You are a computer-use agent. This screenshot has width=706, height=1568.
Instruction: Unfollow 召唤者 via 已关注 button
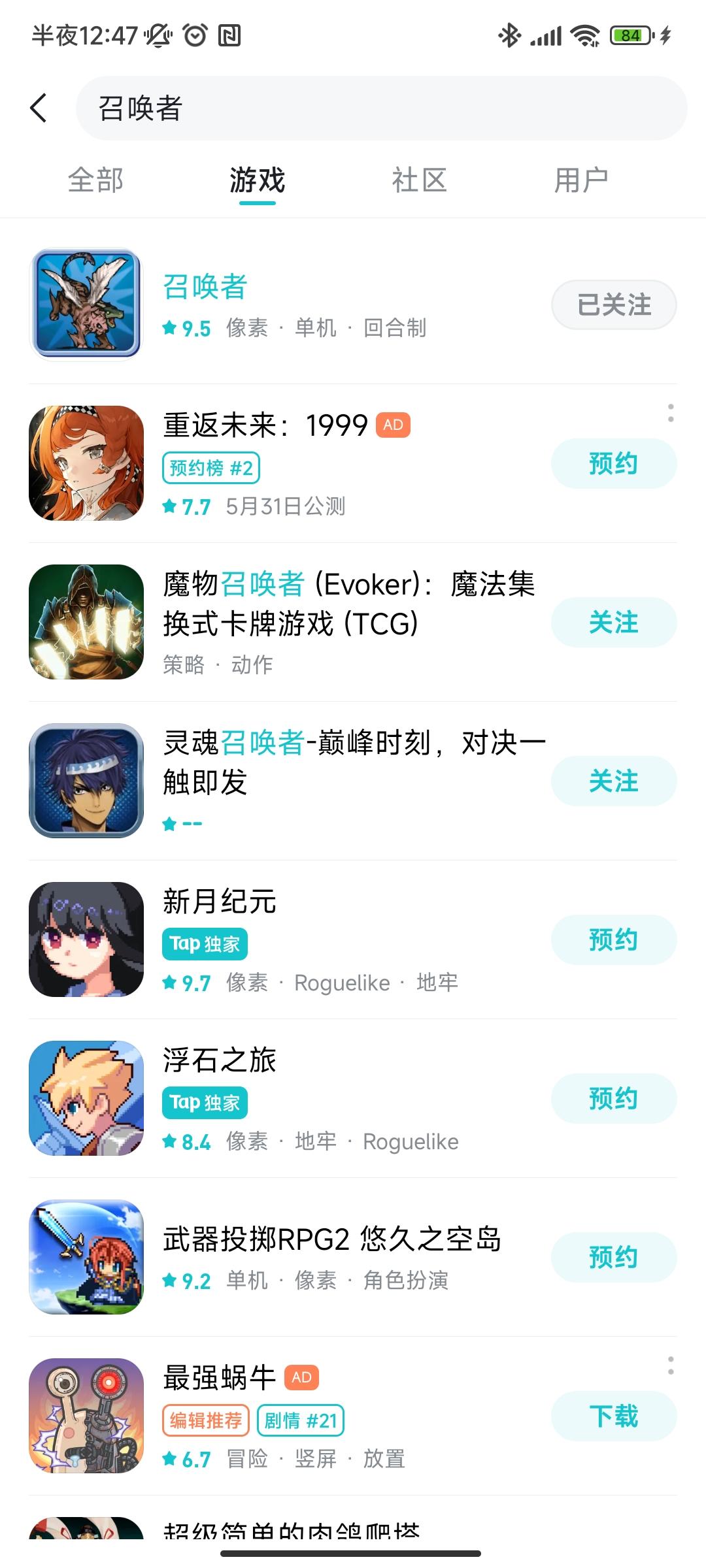[613, 304]
